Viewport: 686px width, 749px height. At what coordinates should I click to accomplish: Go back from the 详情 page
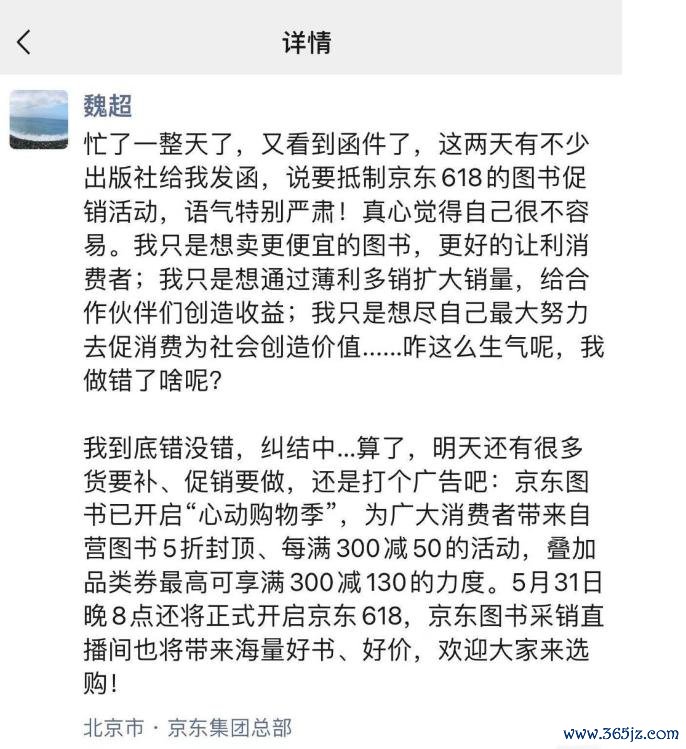(25, 41)
